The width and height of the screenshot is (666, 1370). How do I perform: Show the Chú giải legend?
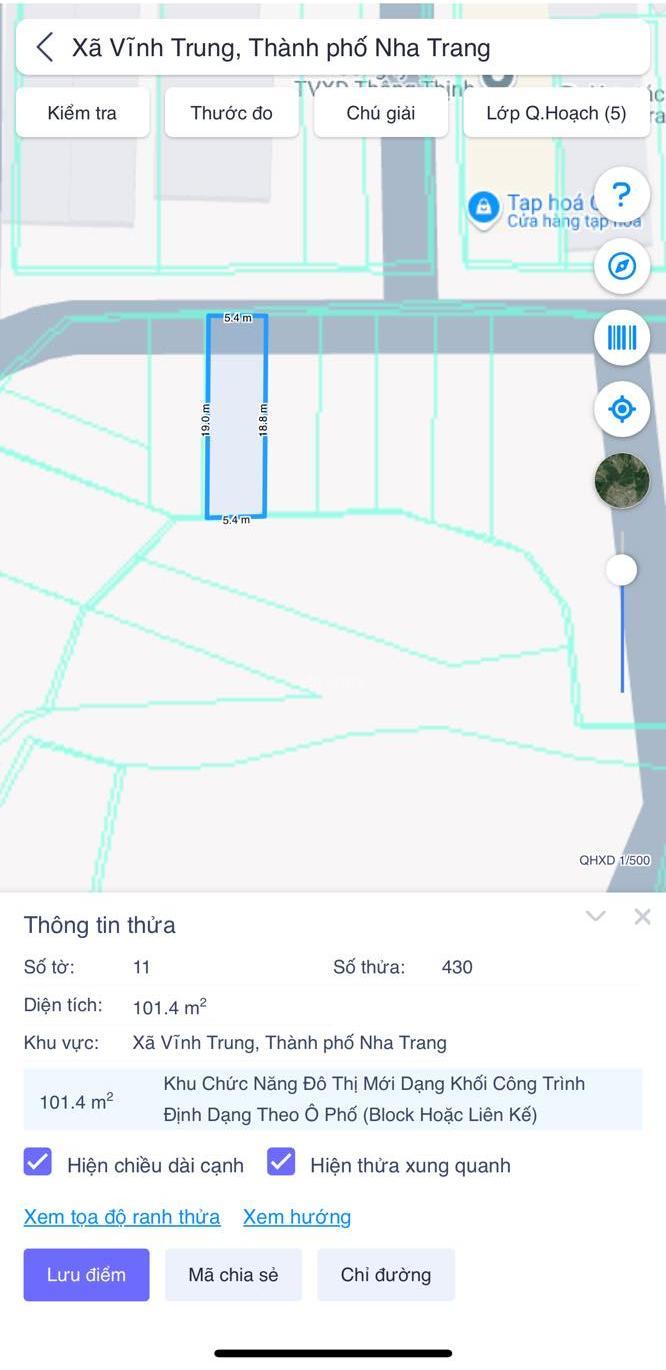click(x=380, y=113)
